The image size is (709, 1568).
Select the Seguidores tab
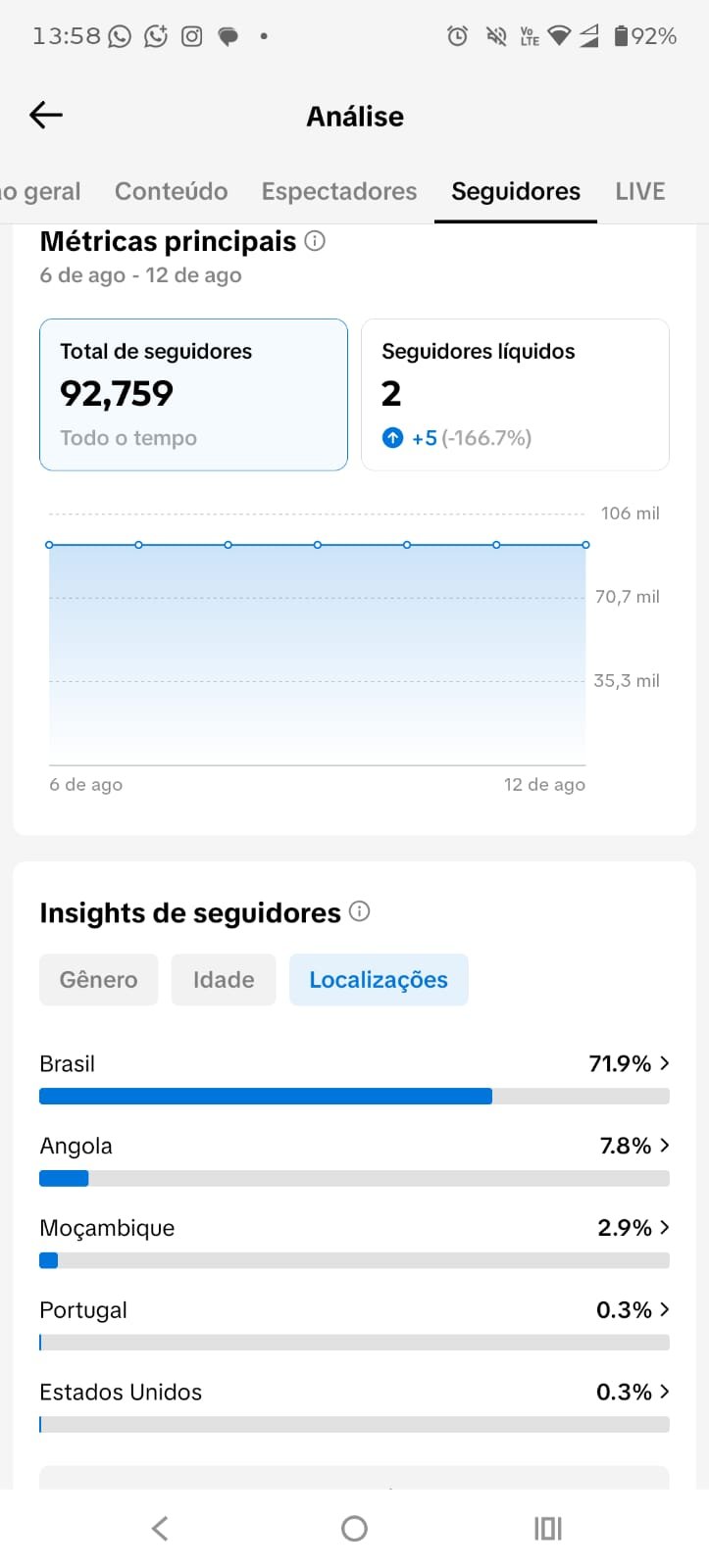tap(516, 191)
